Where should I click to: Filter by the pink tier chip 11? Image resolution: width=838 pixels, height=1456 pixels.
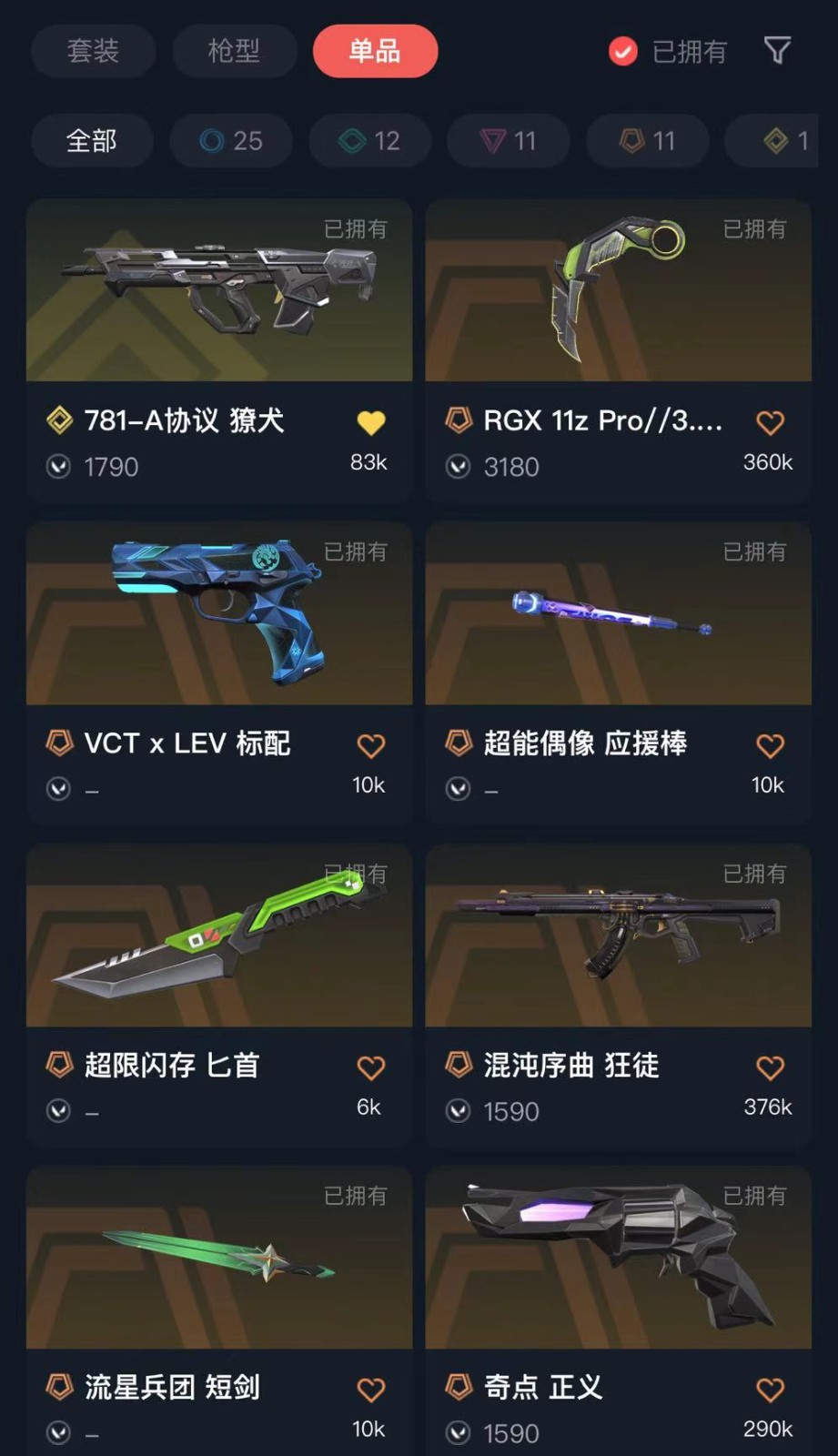508,141
